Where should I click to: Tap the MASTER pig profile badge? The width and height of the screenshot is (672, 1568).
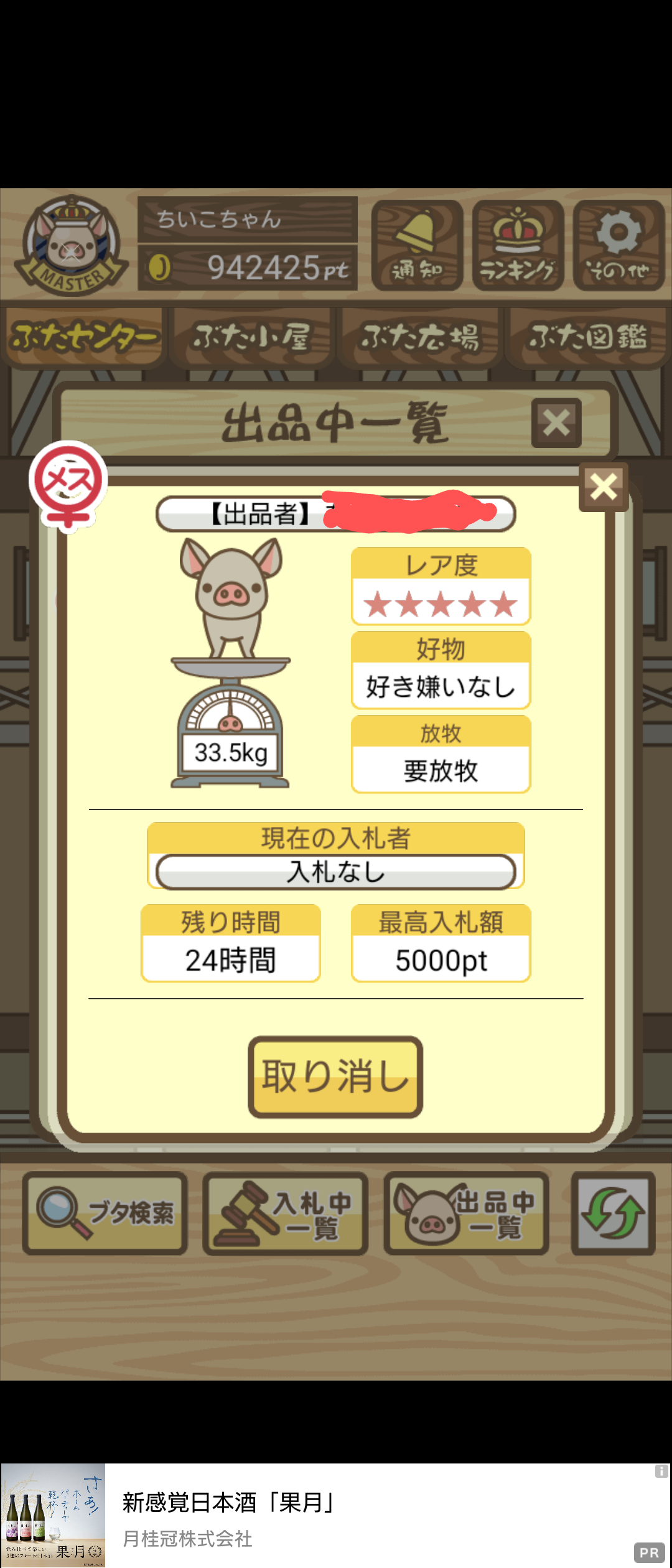[72, 245]
